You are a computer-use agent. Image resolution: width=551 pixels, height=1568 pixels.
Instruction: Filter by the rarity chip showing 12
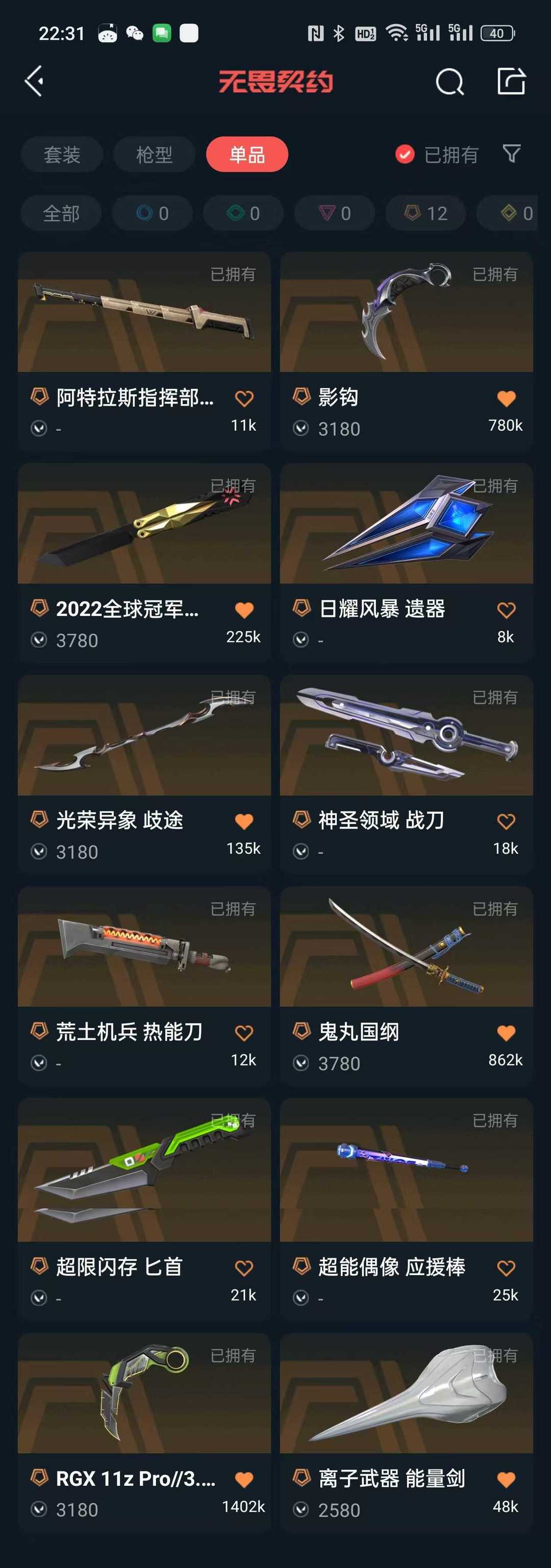(425, 214)
